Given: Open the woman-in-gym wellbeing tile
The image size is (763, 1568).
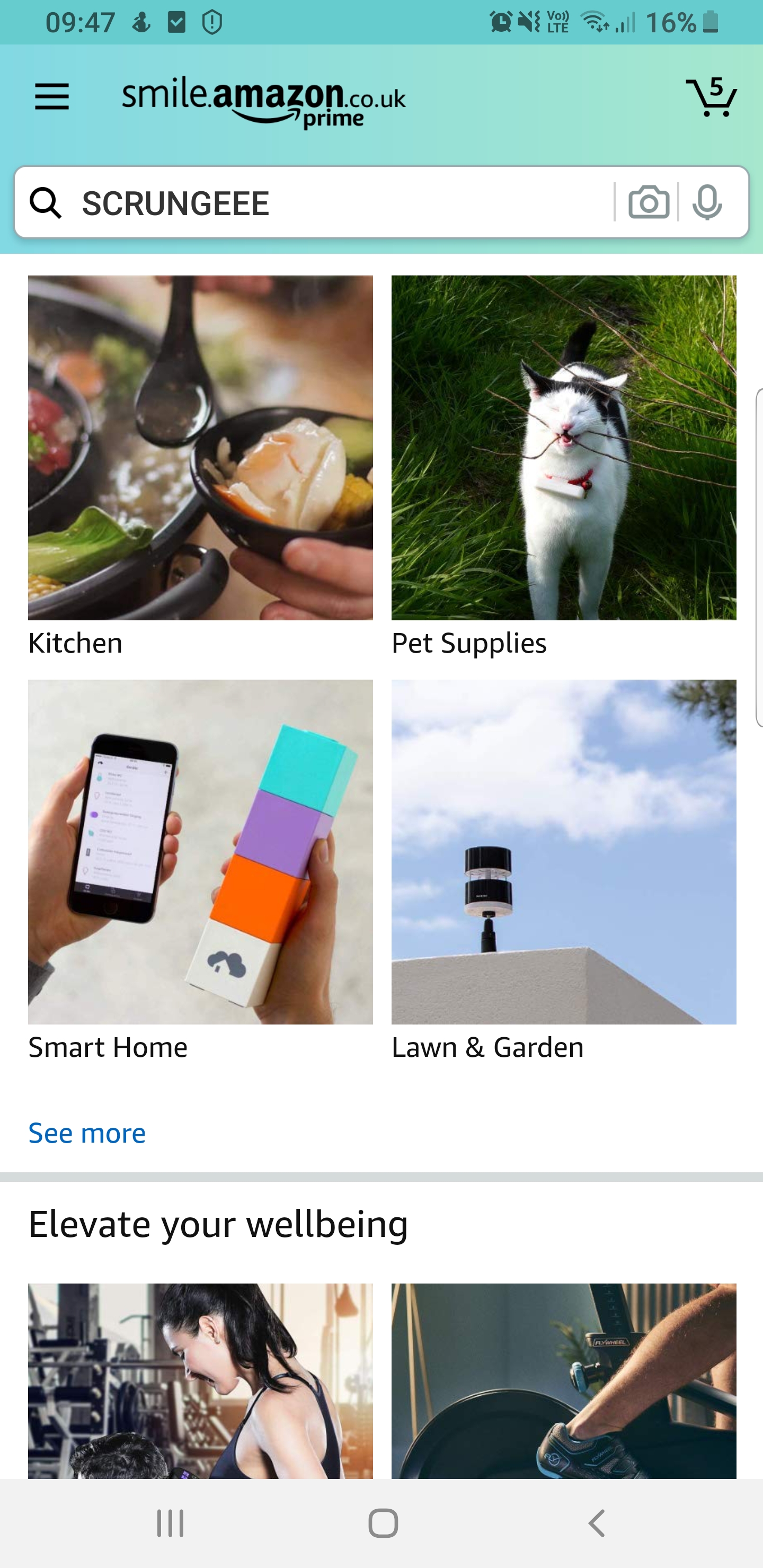Looking at the screenshot, I should tap(200, 1380).
